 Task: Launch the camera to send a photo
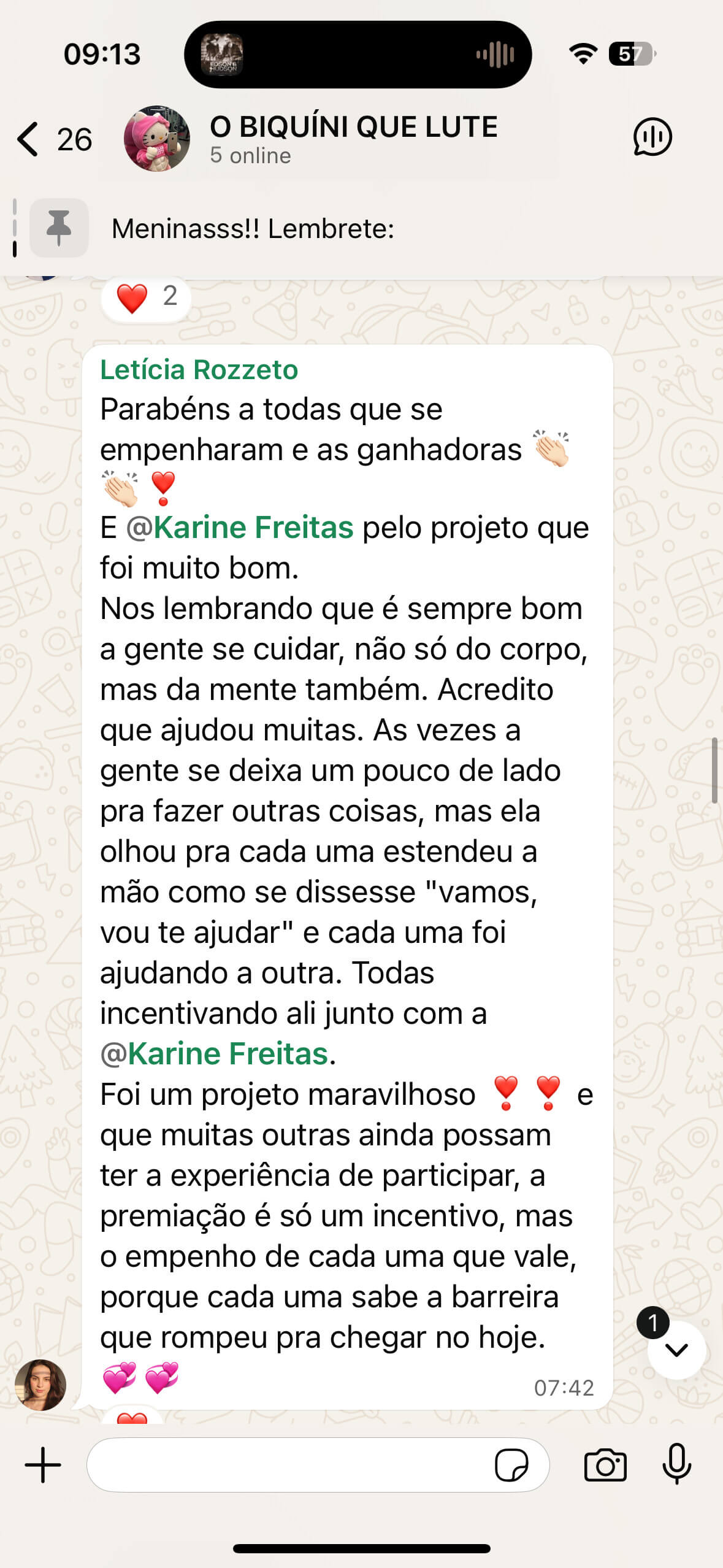click(605, 1465)
